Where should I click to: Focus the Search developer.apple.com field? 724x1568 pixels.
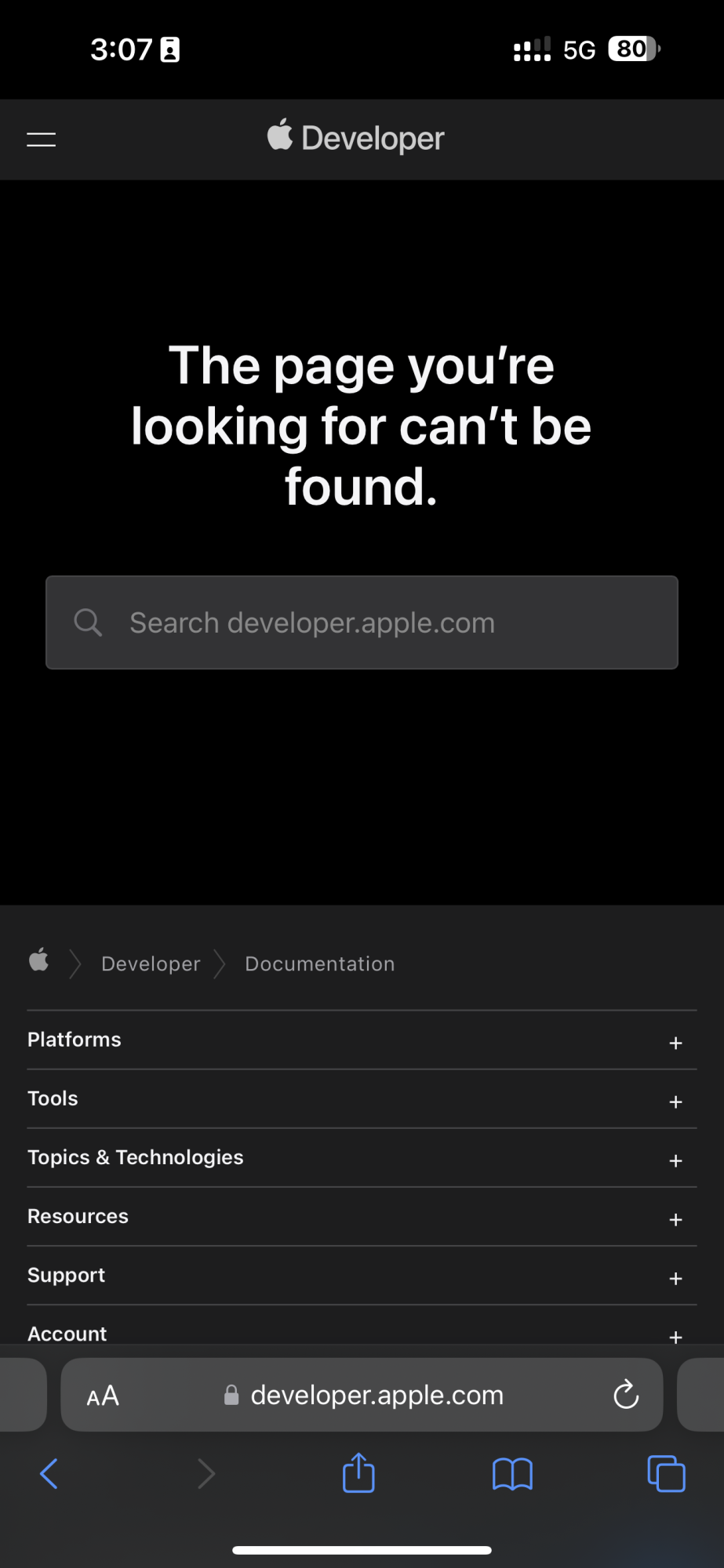pyautogui.click(x=362, y=622)
